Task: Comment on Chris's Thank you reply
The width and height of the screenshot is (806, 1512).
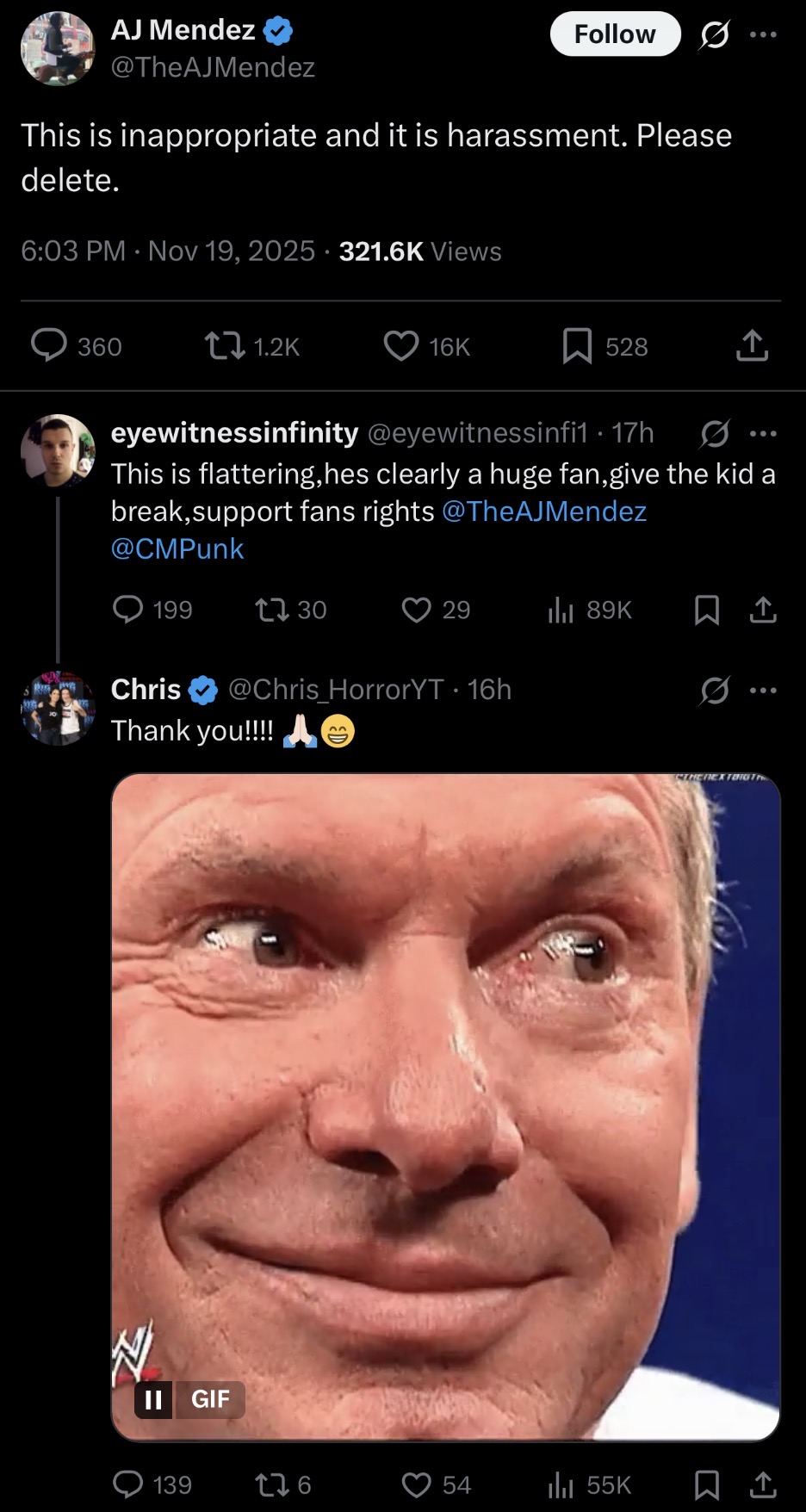Action: (128, 1484)
